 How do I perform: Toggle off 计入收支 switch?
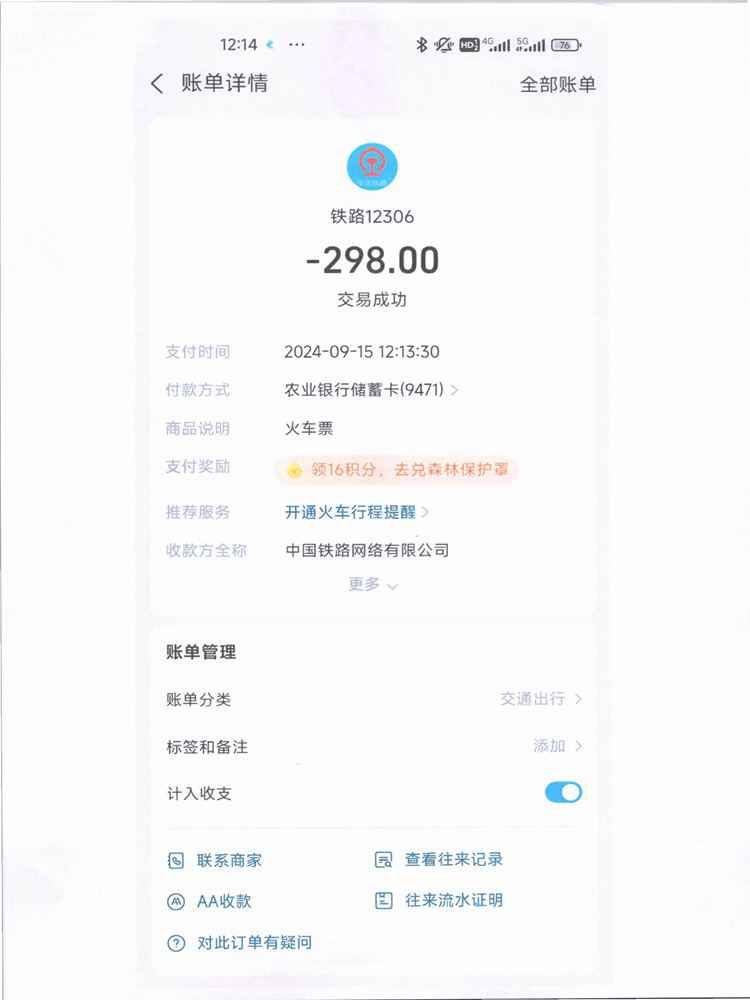click(563, 793)
